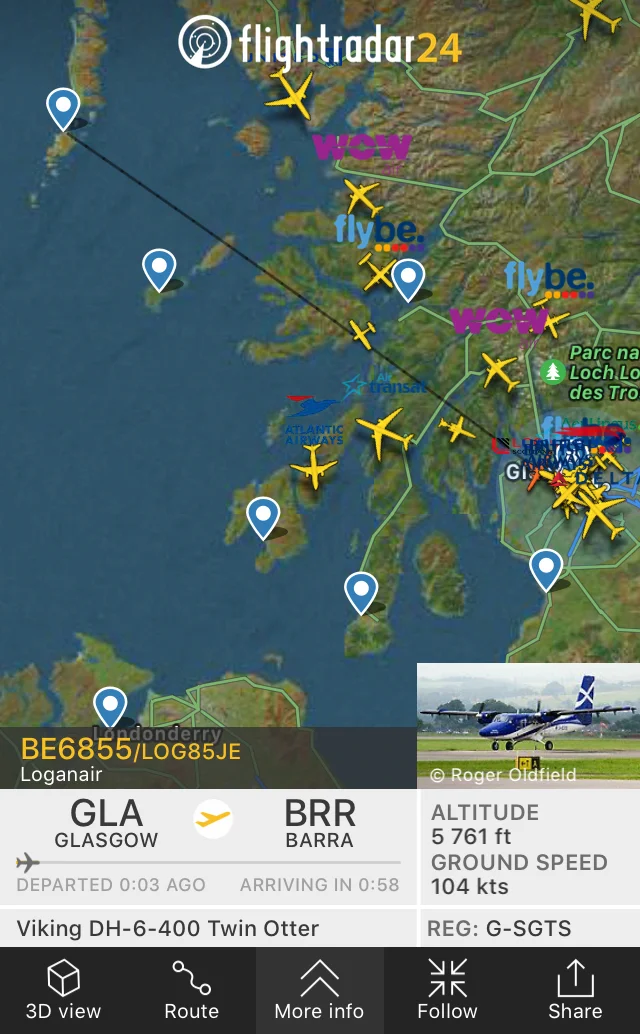Expand More info panel

click(x=320, y=990)
